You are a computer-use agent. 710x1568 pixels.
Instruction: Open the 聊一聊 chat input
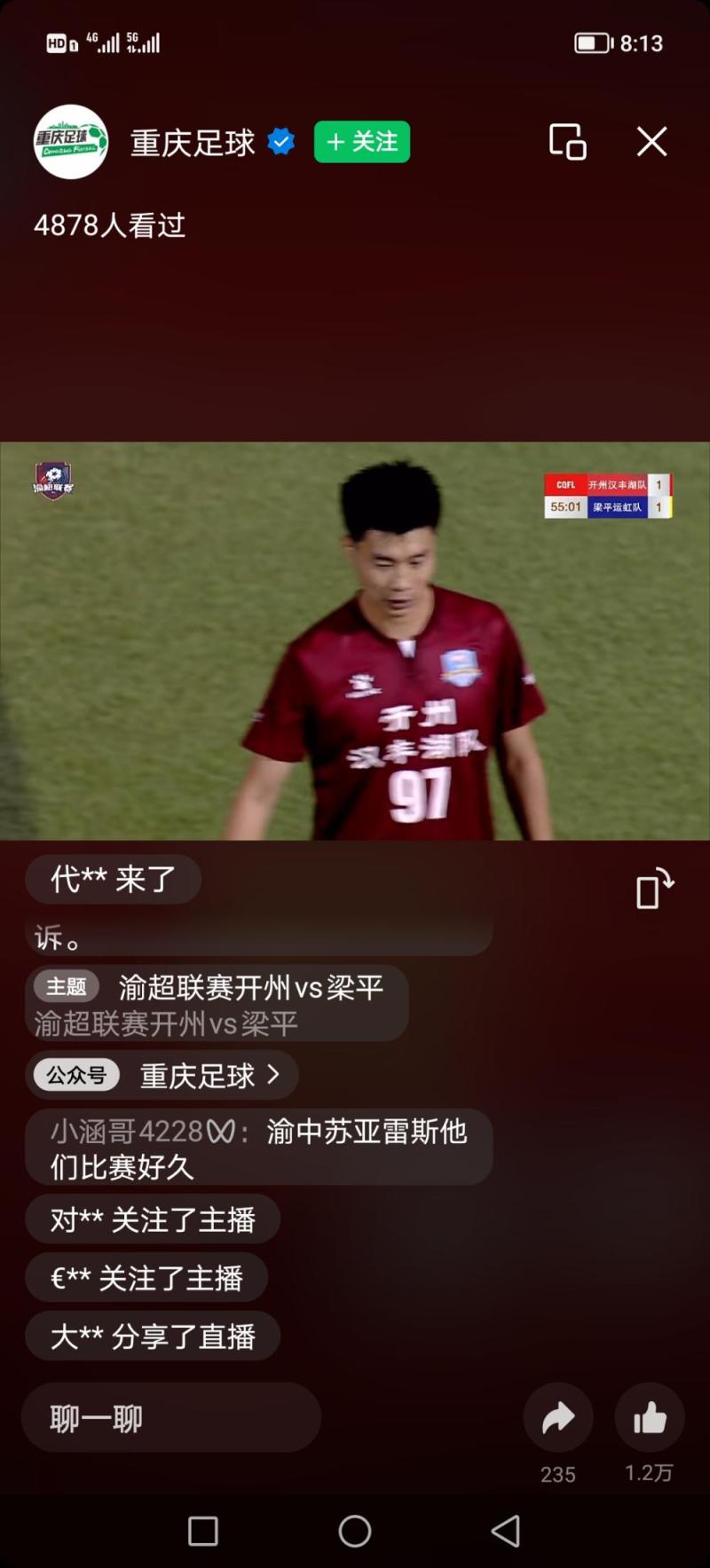pos(171,1419)
